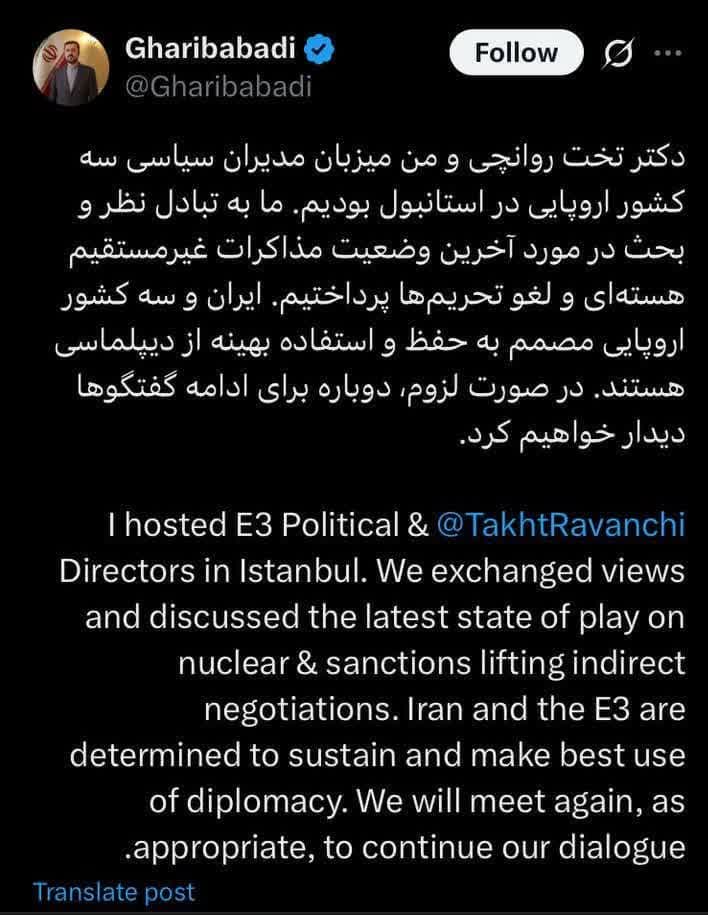Image resolution: width=708 pixels, height=915 pixels.
Task: Tap Translate post
Action: [x=114, y=892]
